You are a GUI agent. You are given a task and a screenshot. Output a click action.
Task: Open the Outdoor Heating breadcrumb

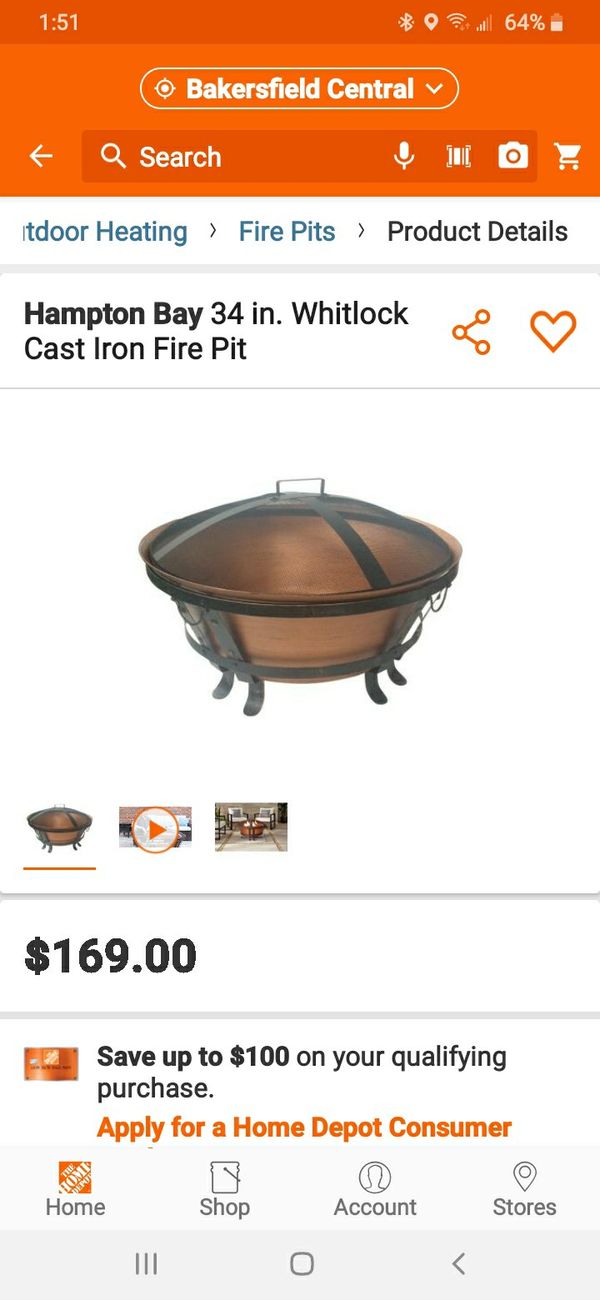tap(105, 232)
